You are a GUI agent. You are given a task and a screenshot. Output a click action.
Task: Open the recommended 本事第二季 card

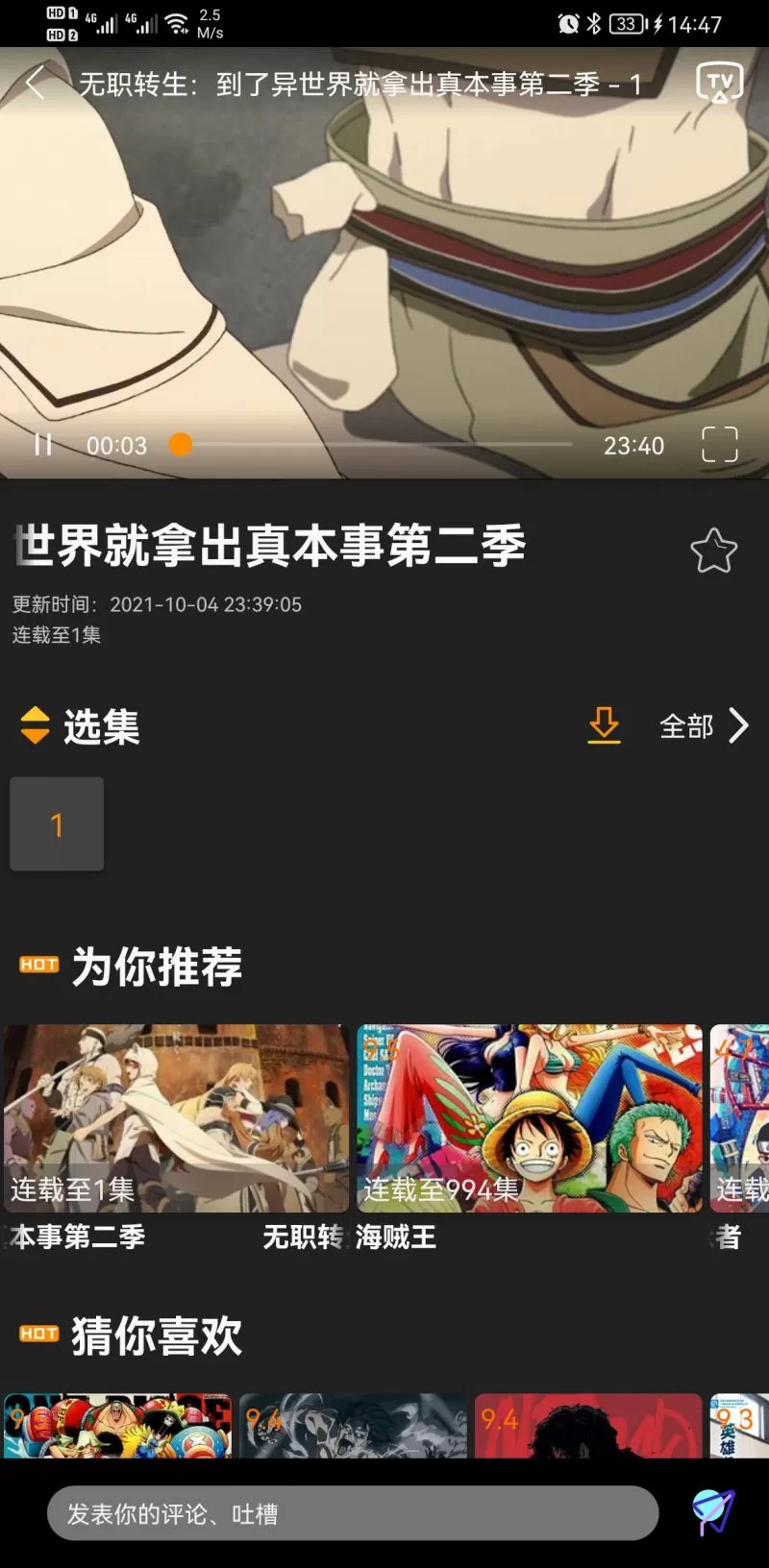(x=176, y=1118)
